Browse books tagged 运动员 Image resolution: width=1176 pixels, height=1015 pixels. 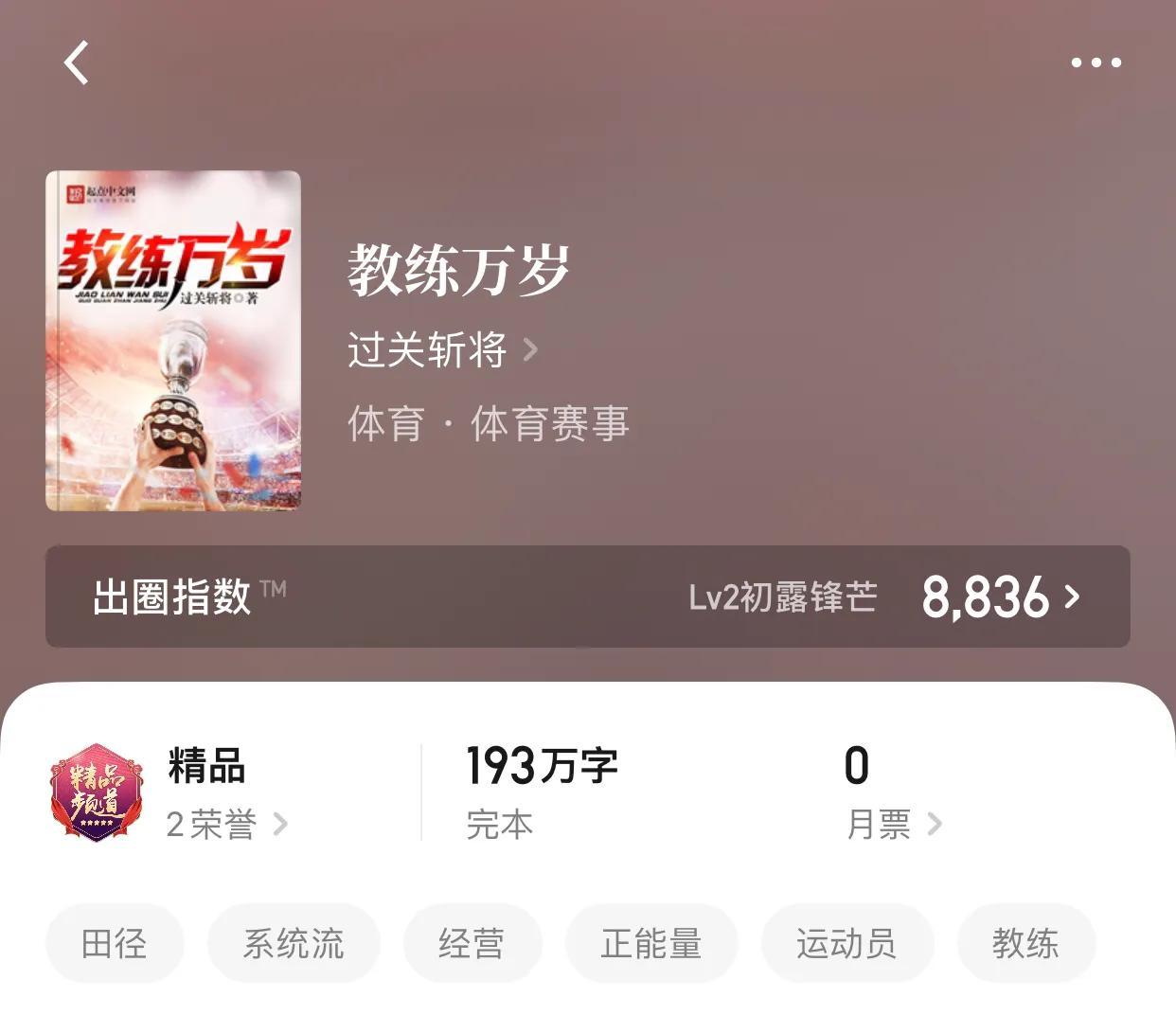pos(846,943)
